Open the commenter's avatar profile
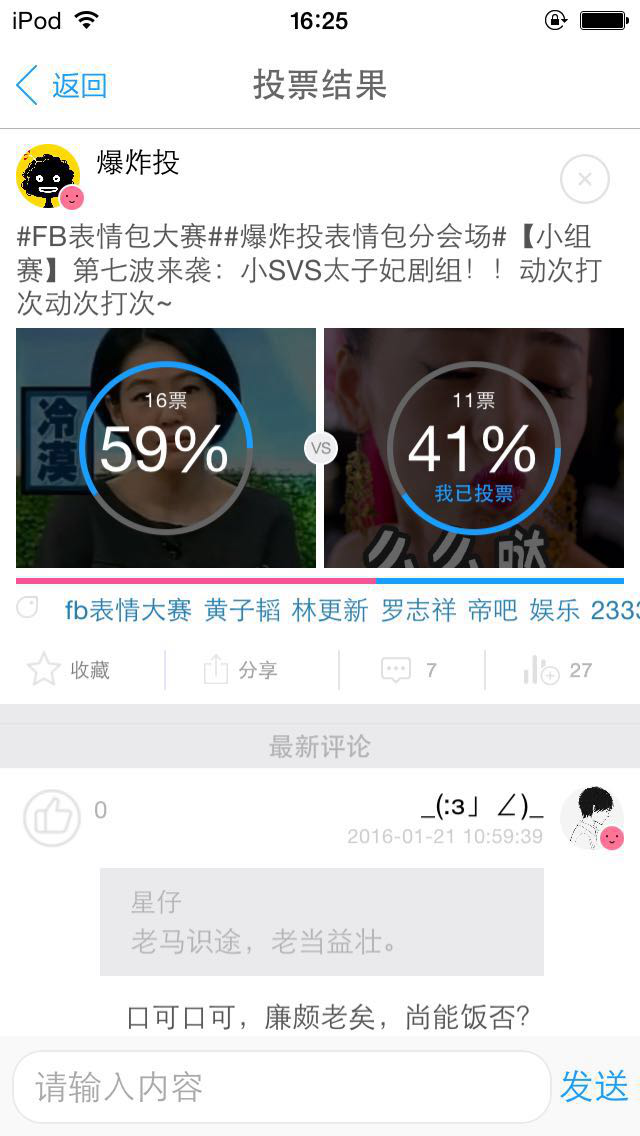 [x=592, y=818]
